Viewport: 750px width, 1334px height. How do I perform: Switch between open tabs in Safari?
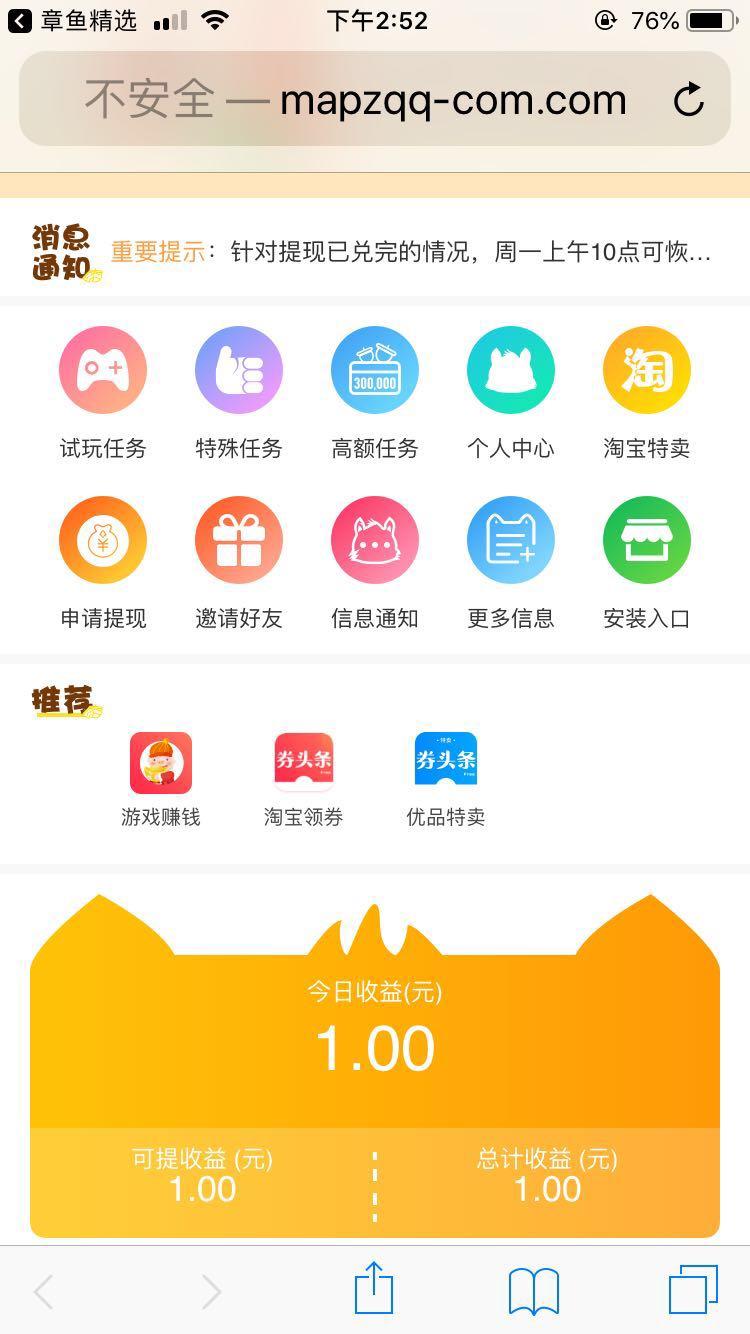pyautogui.click(x=692, y=1290)
